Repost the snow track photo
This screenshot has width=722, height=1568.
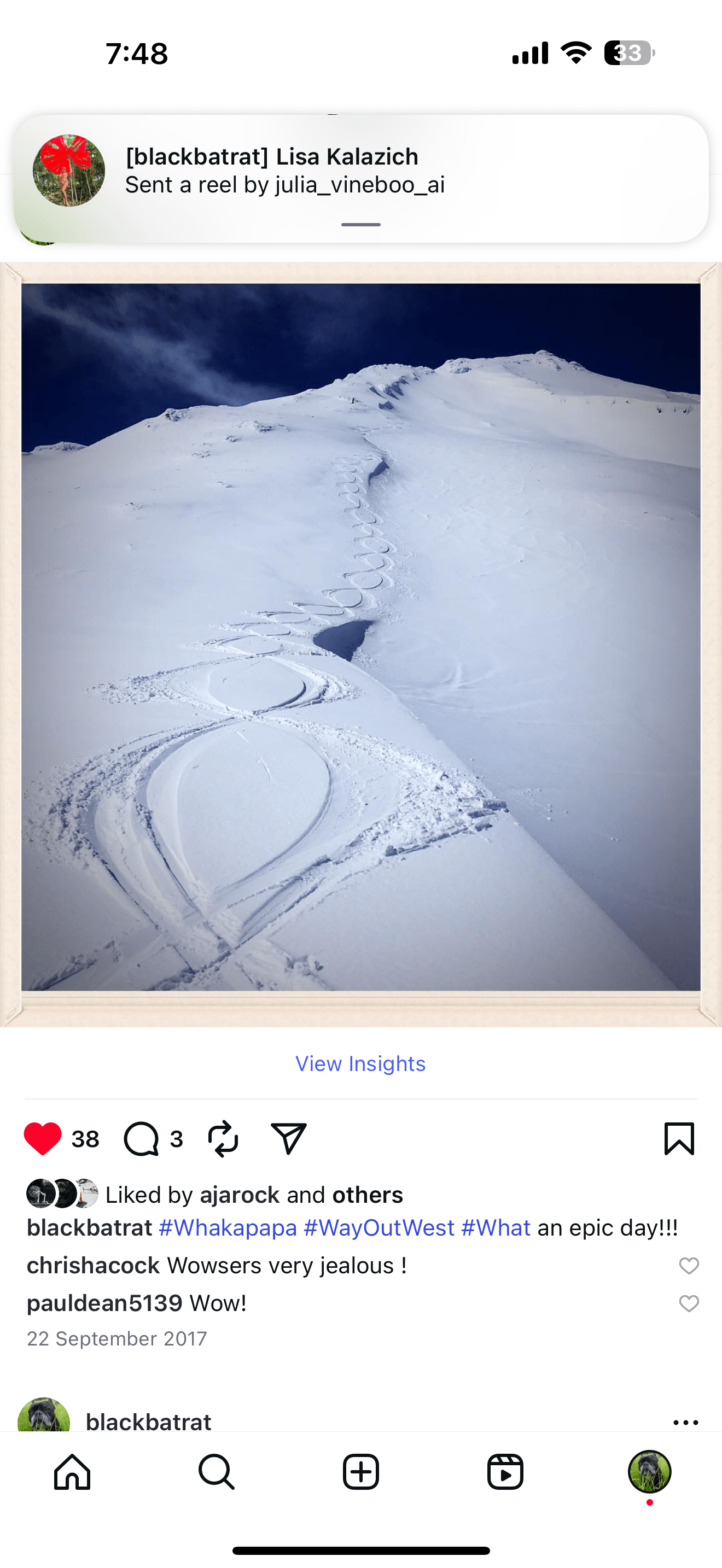pyautogui.click(x=223, y=1138)
